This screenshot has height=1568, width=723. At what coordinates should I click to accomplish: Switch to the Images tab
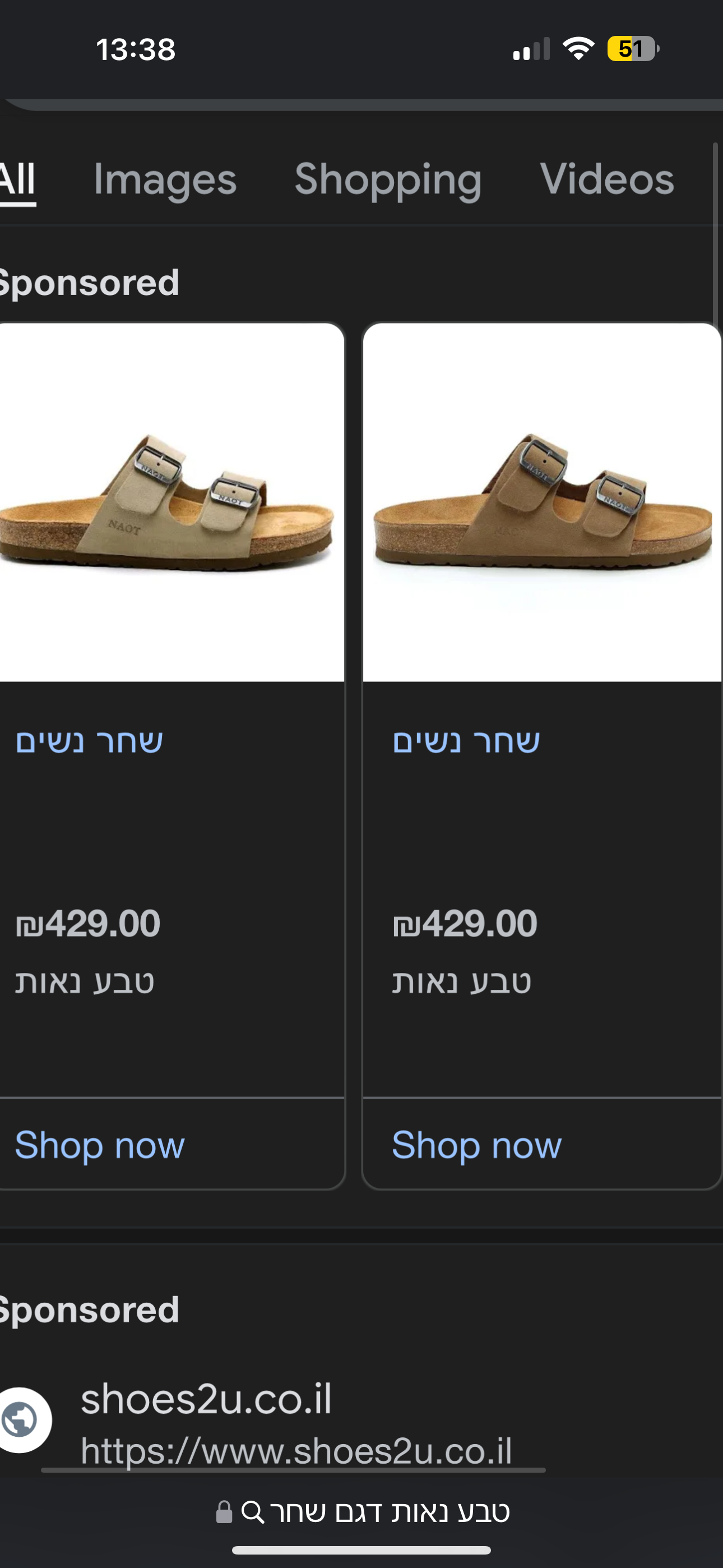point(165,180)
